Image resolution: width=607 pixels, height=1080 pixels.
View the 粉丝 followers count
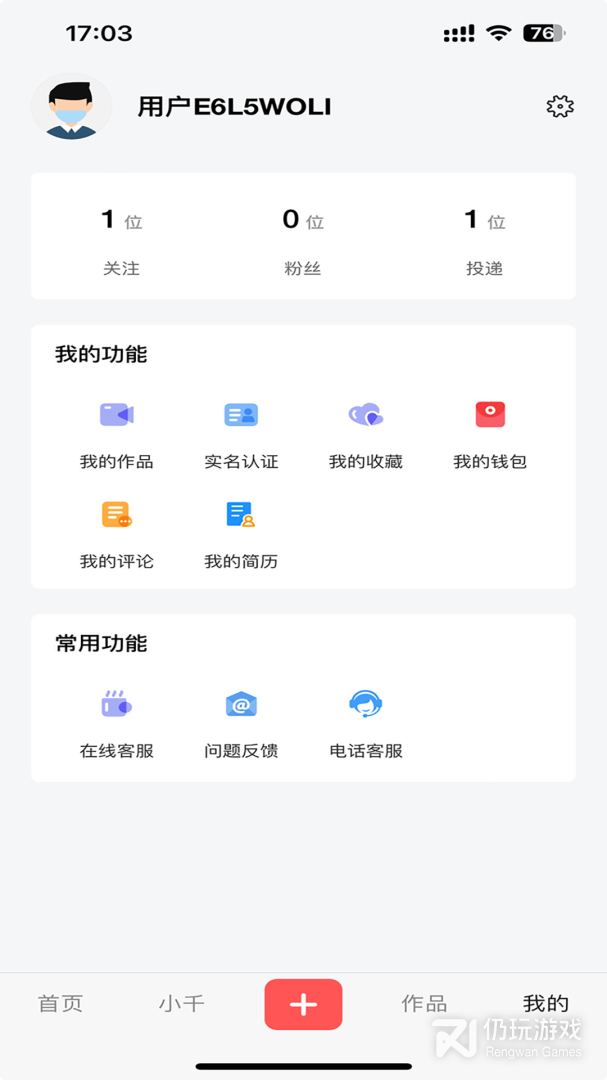click(x=303, y=238)
